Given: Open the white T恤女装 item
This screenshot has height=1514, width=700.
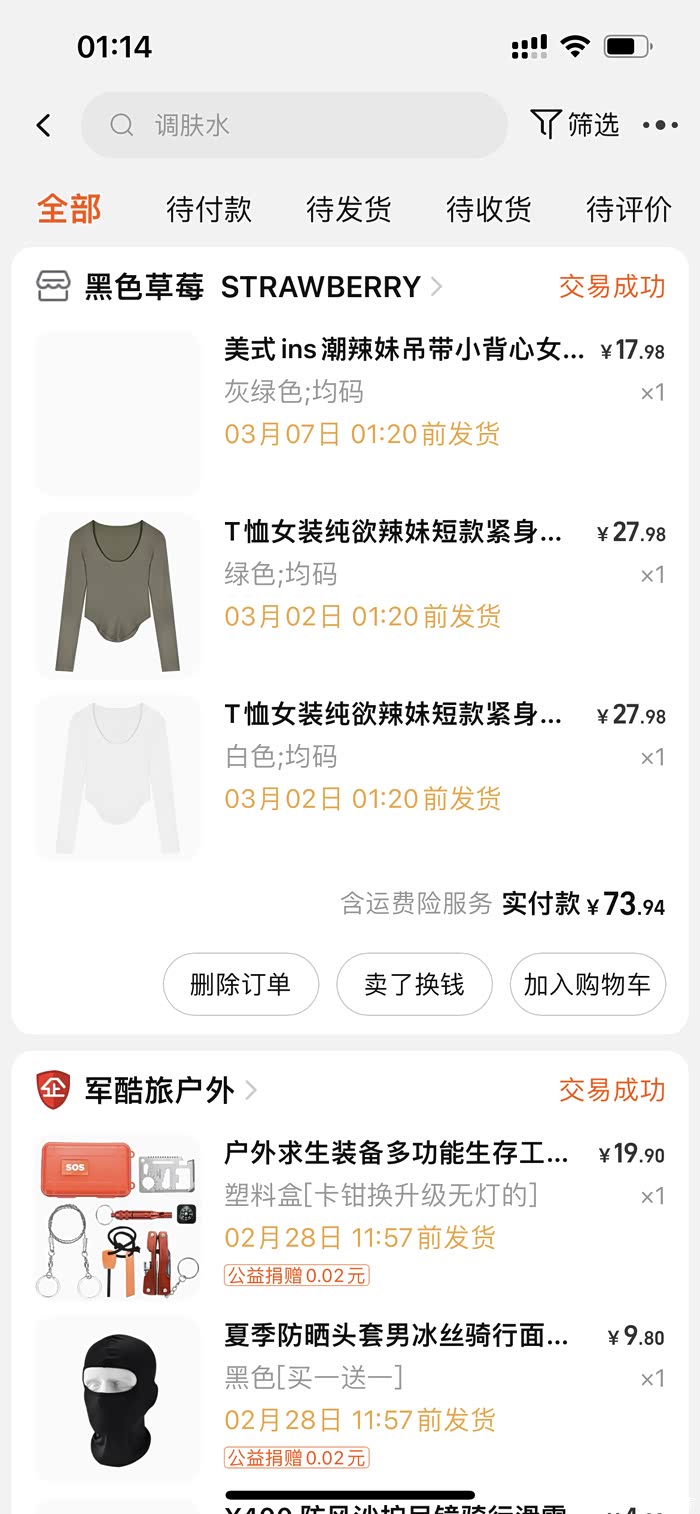Looking at the screenshot, I should [393, 715].
